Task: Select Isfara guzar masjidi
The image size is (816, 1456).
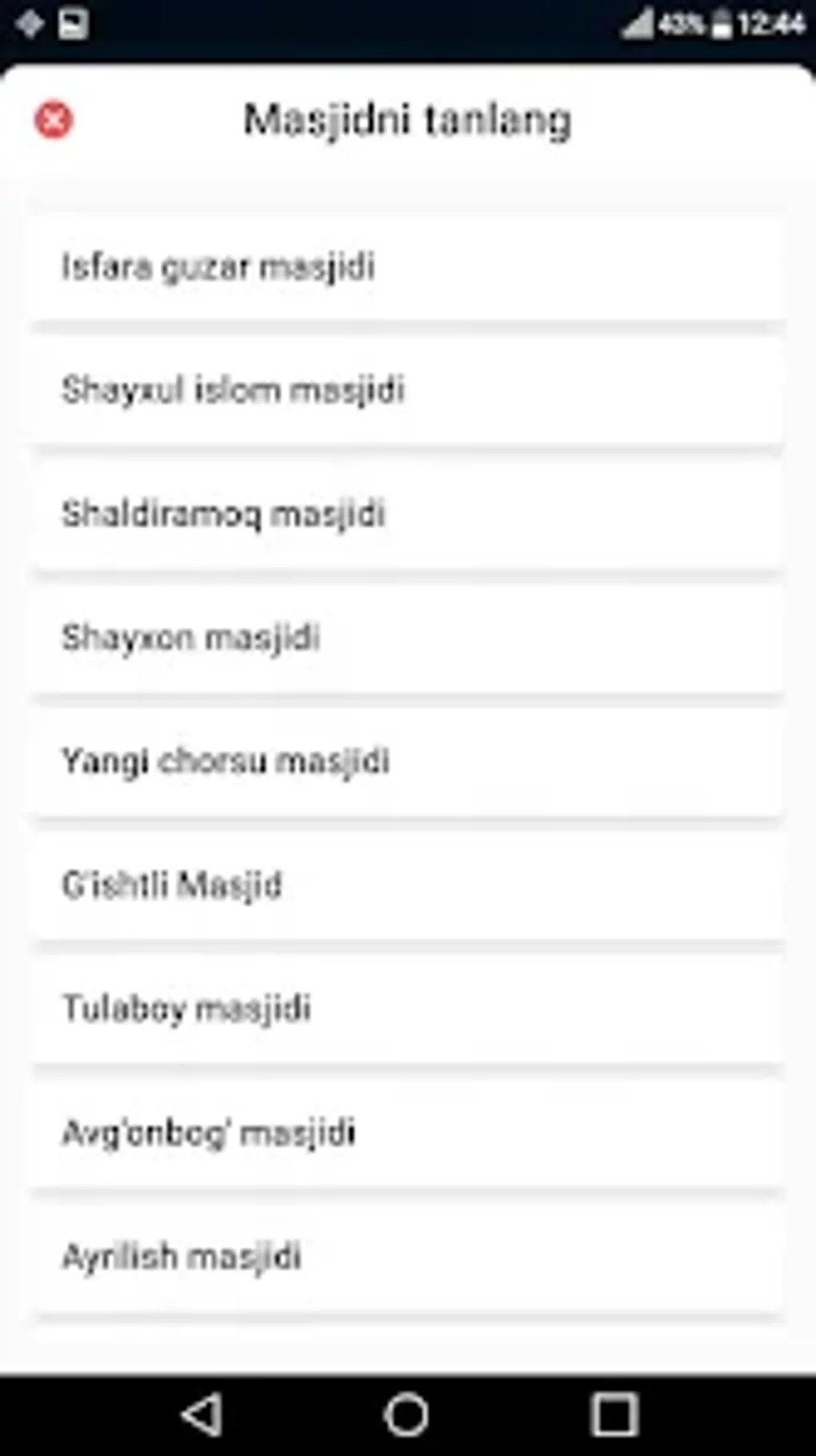Action: pyautogui.click(x=407, y=267)
